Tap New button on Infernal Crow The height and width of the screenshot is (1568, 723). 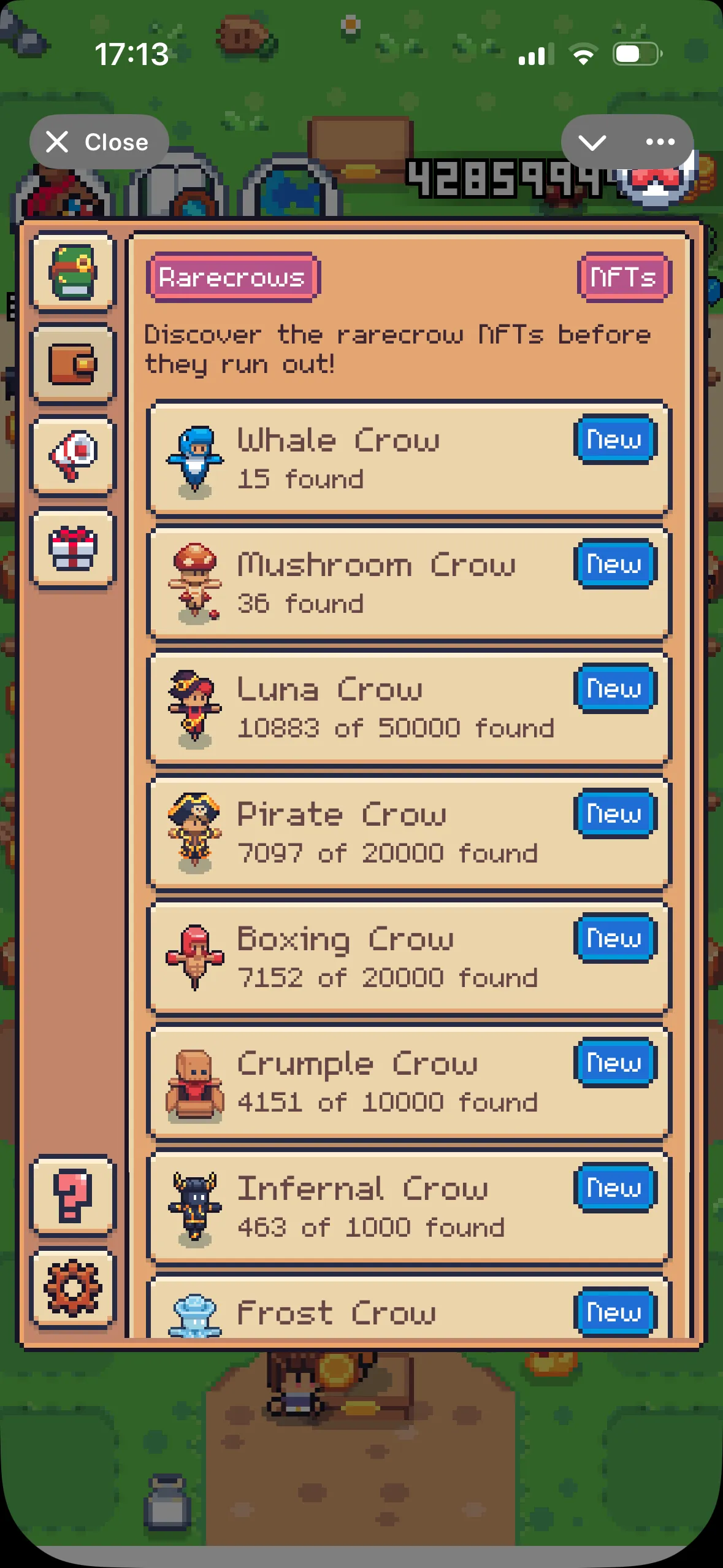point(614,1188)
